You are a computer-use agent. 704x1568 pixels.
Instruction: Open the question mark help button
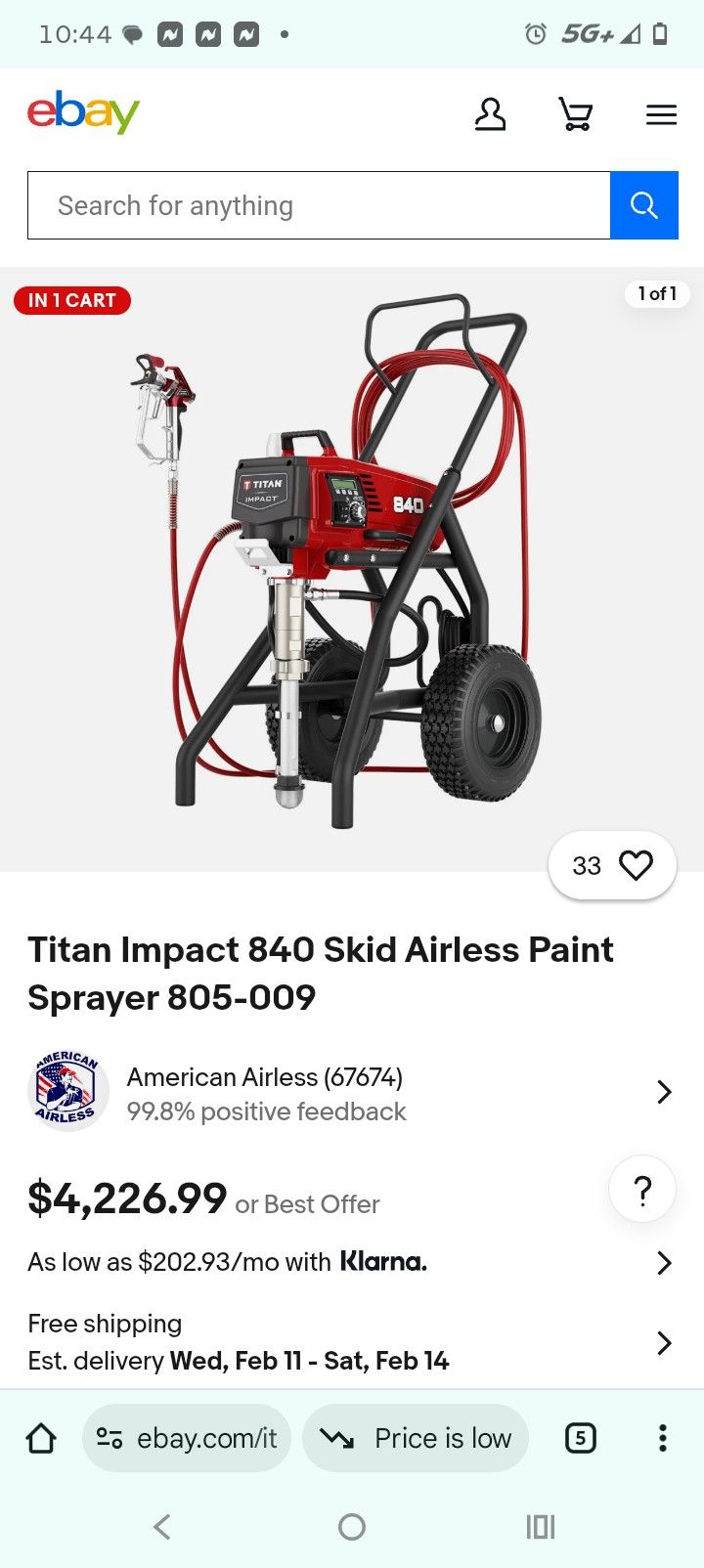tap(642, 1190)
